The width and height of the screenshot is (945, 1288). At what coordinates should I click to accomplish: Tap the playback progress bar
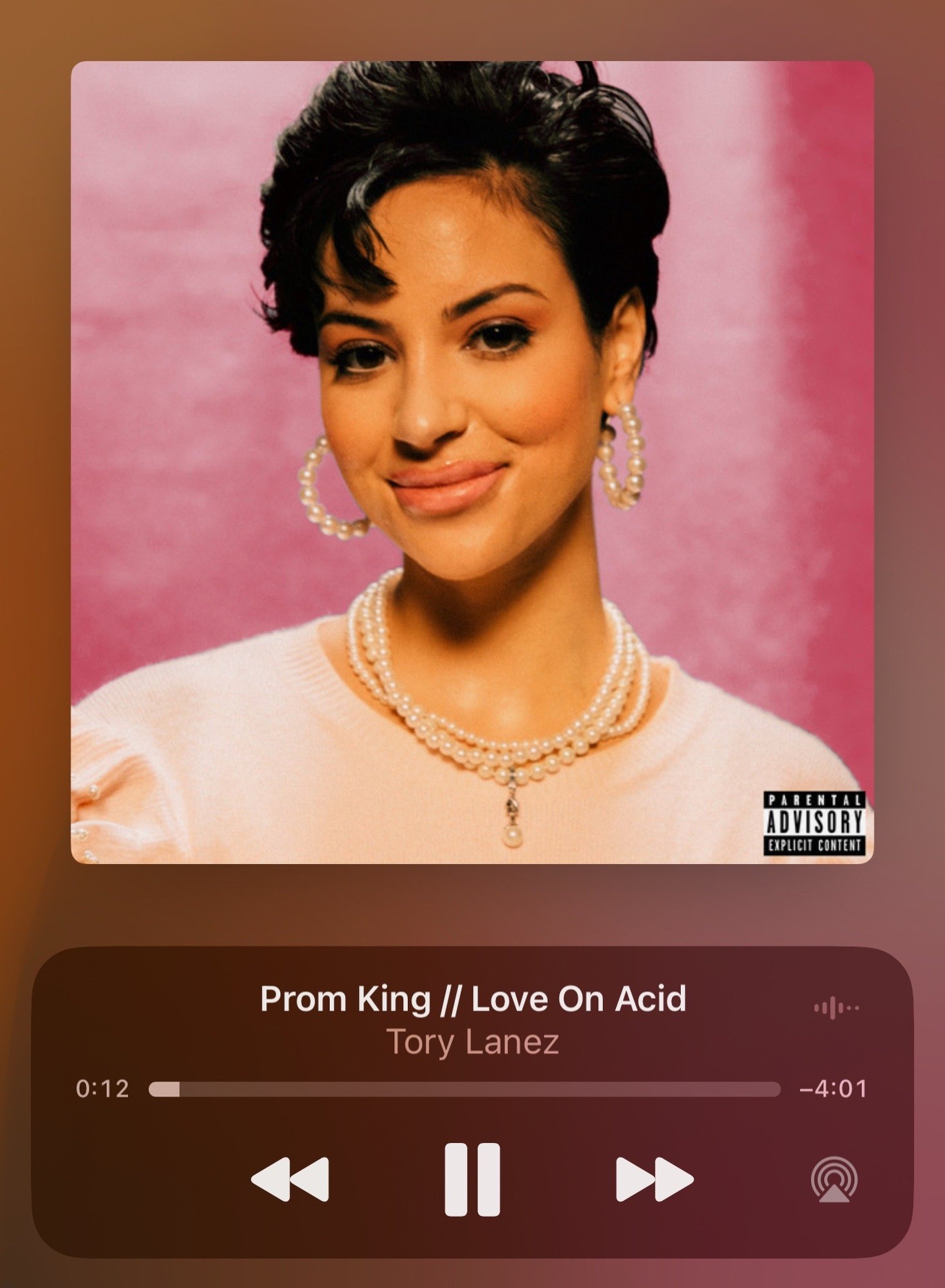(464, 1089)
